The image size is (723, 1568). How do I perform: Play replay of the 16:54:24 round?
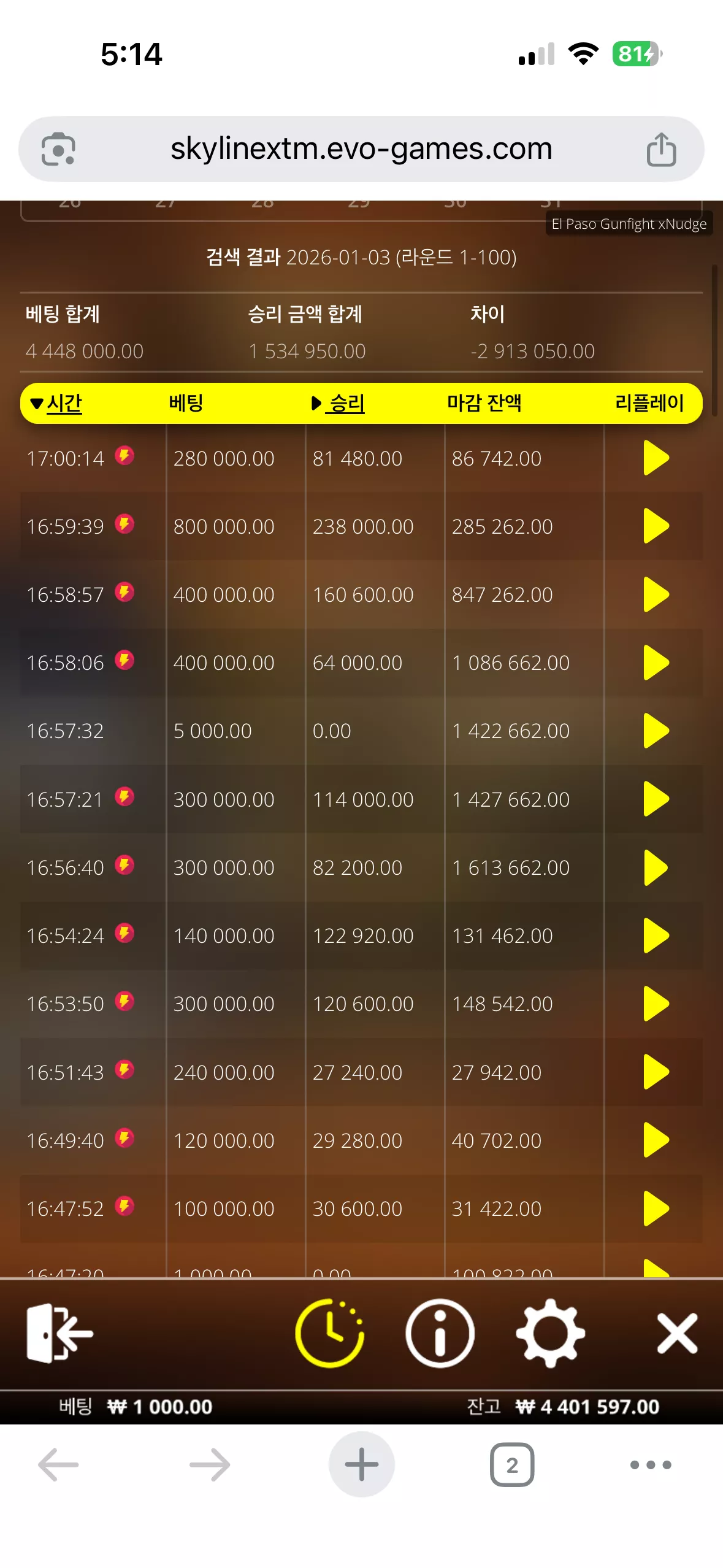tap(656, 935)
